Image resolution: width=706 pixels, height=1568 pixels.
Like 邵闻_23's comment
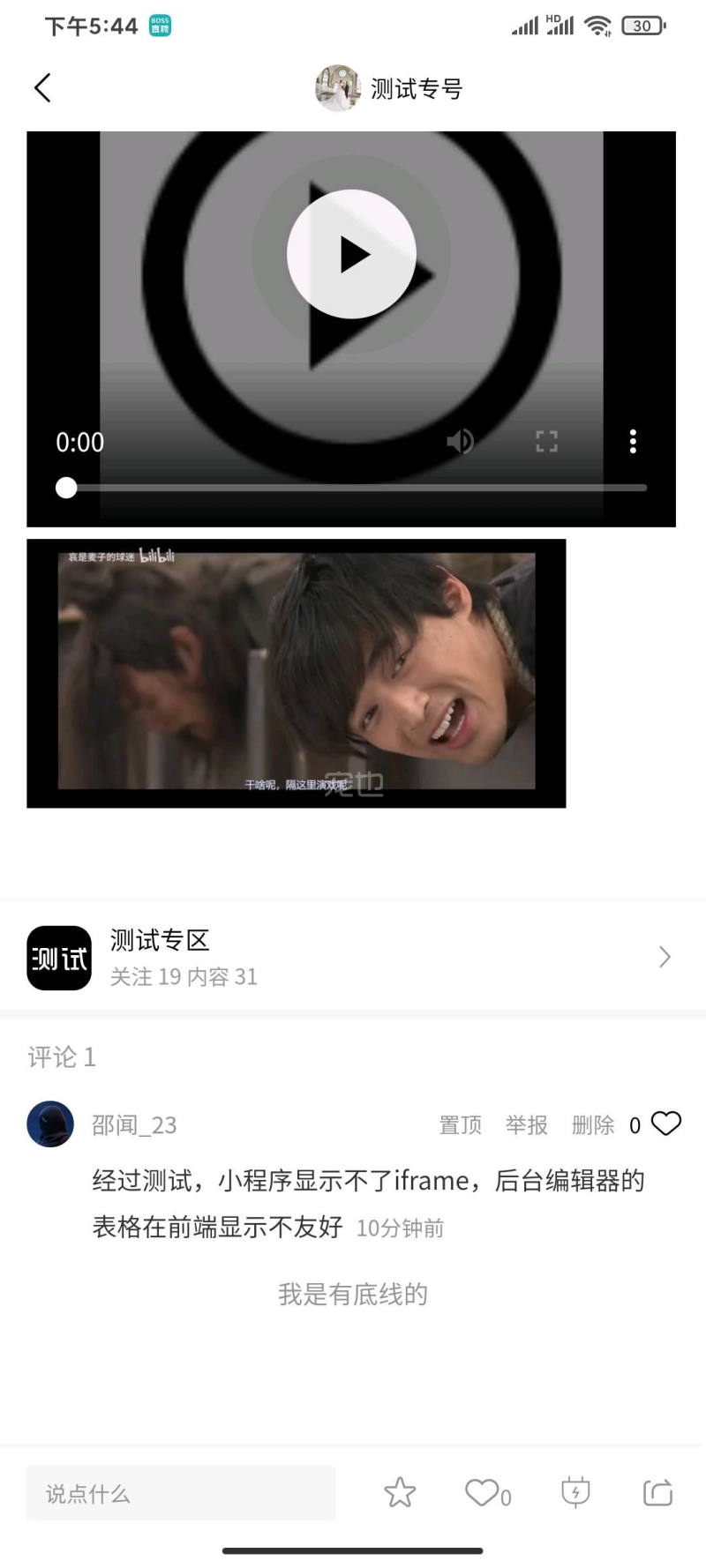pos(665,1123)
